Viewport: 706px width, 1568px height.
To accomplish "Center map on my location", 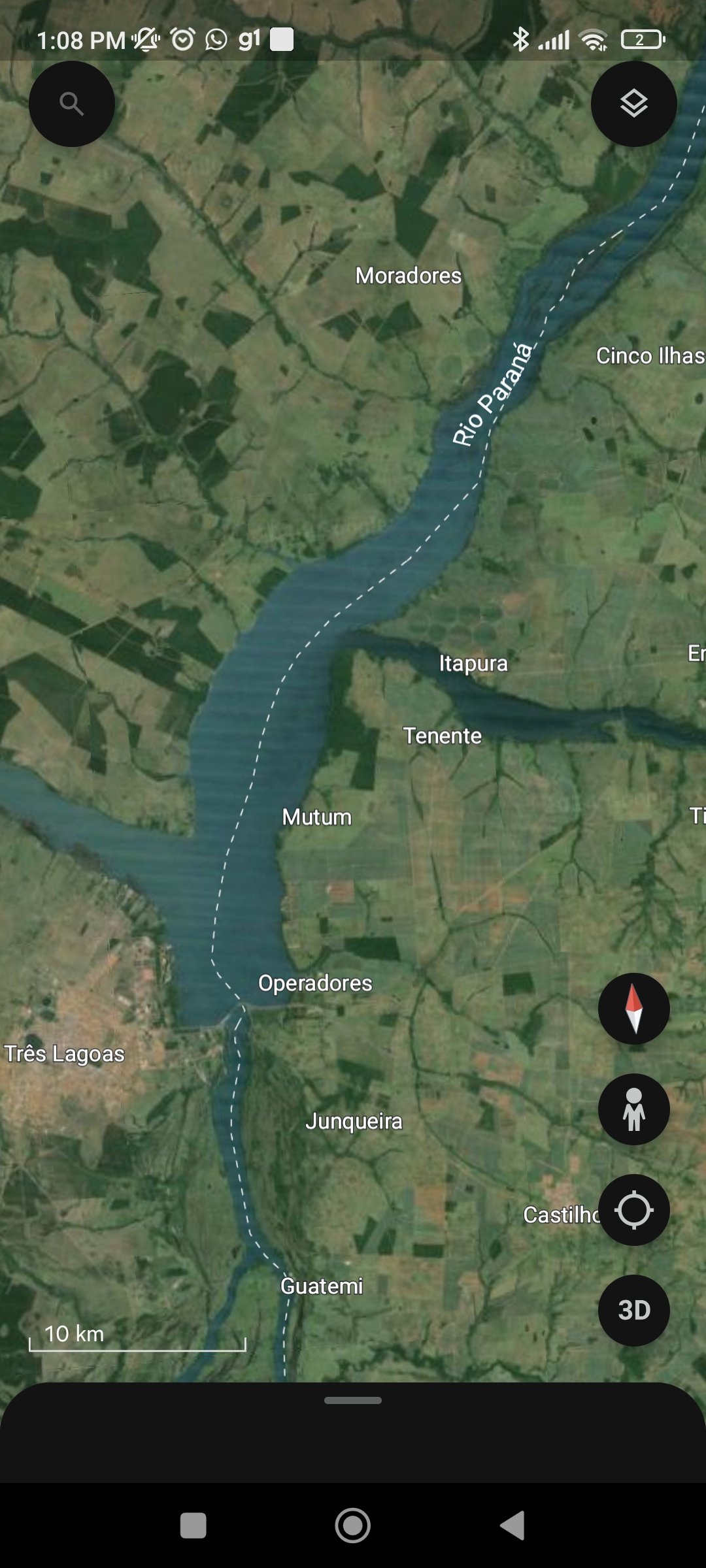I will tap(634, 1210).
